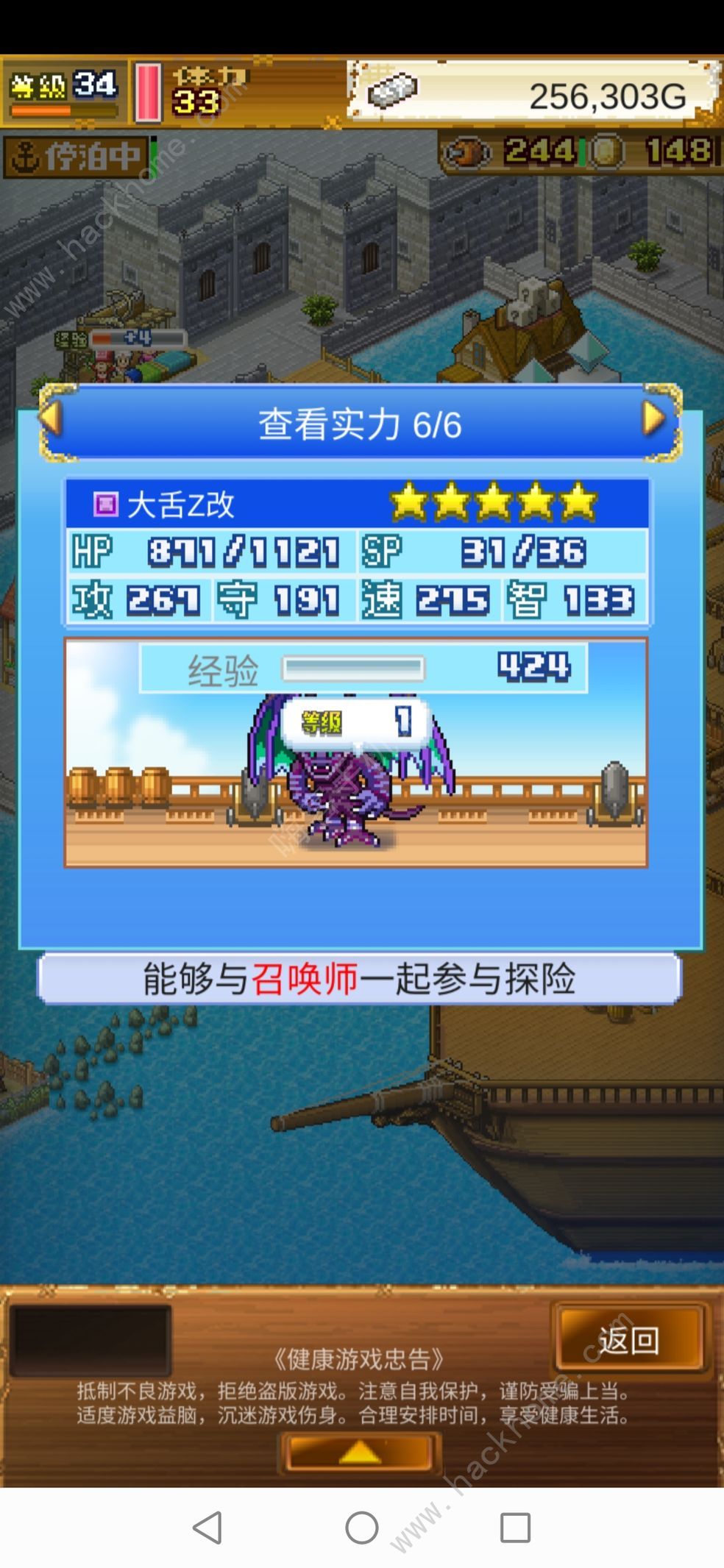The image size is (724, 1568).
Task: Open the system recent apps view
Action: (515, 1528)
